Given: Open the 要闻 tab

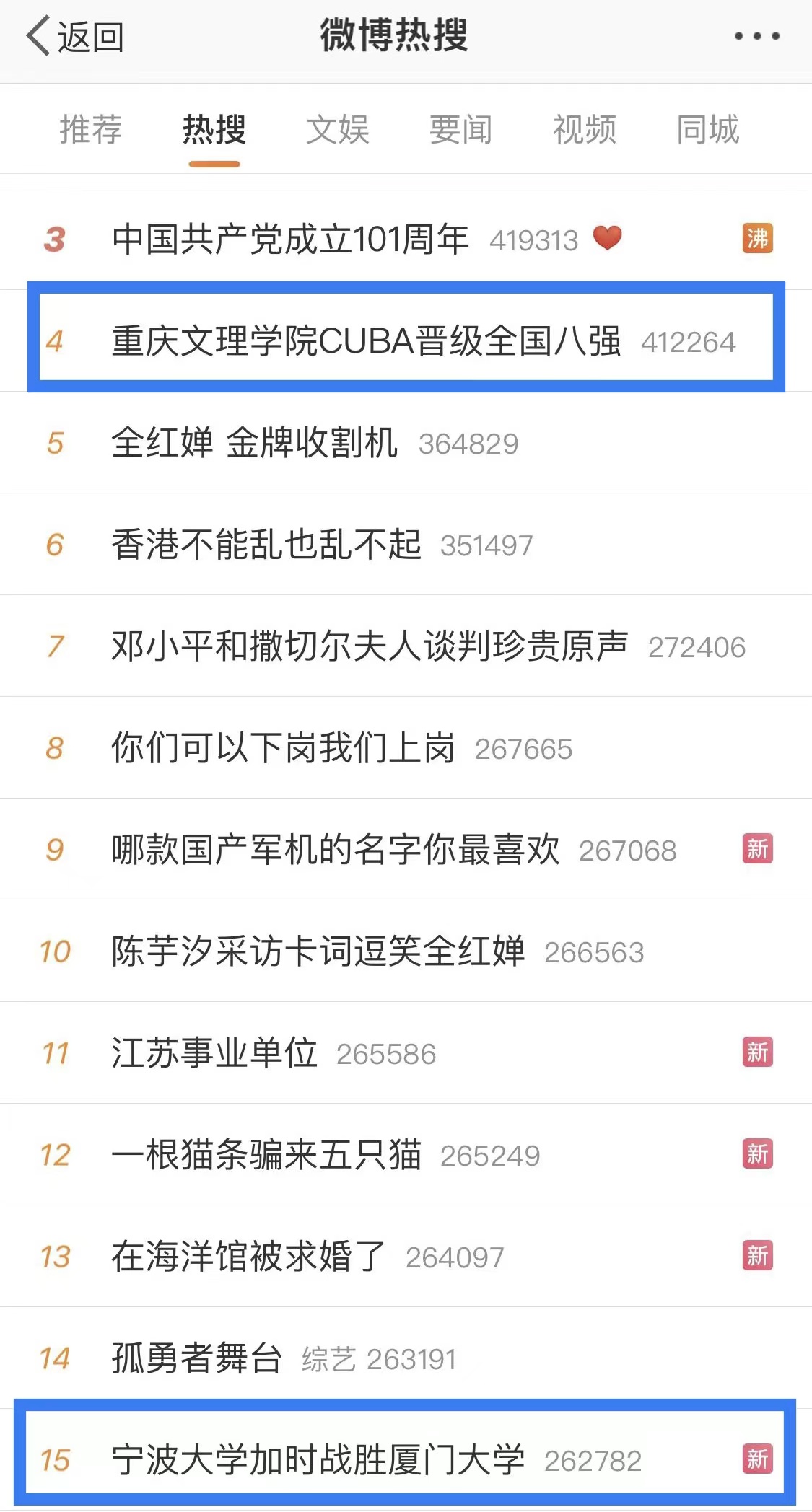Looking at the screenshot, I should click(460, 130).
